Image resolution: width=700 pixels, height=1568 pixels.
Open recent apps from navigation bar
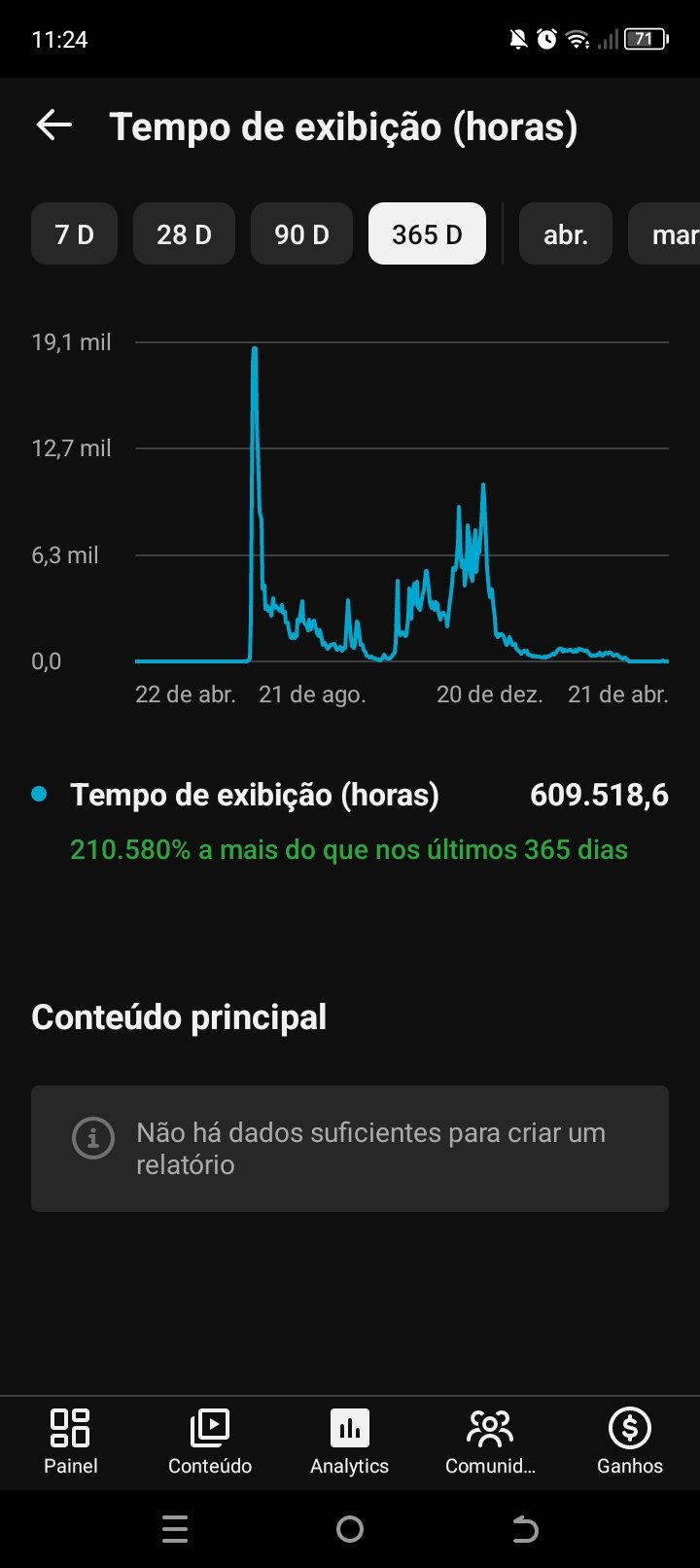click(175, 1529)
